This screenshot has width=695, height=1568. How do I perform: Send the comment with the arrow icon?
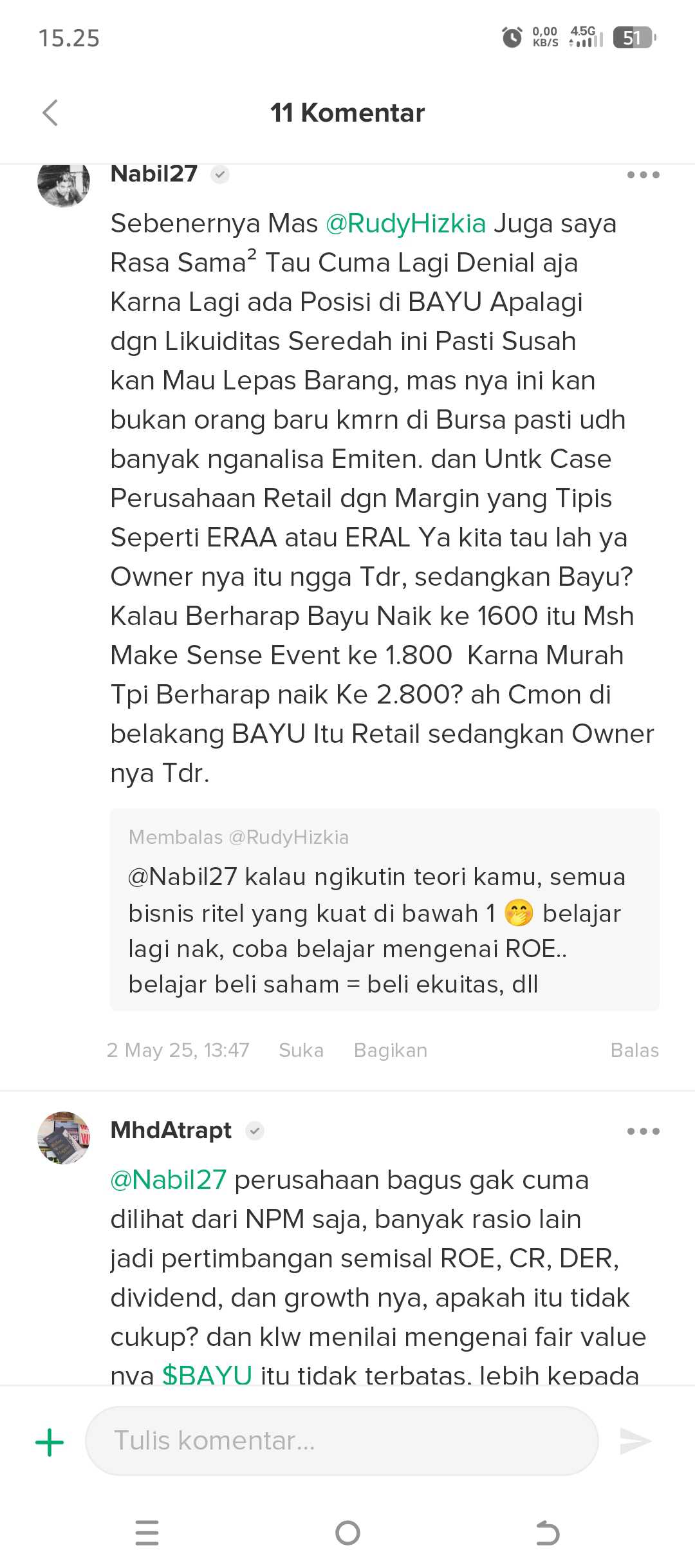635,1441
